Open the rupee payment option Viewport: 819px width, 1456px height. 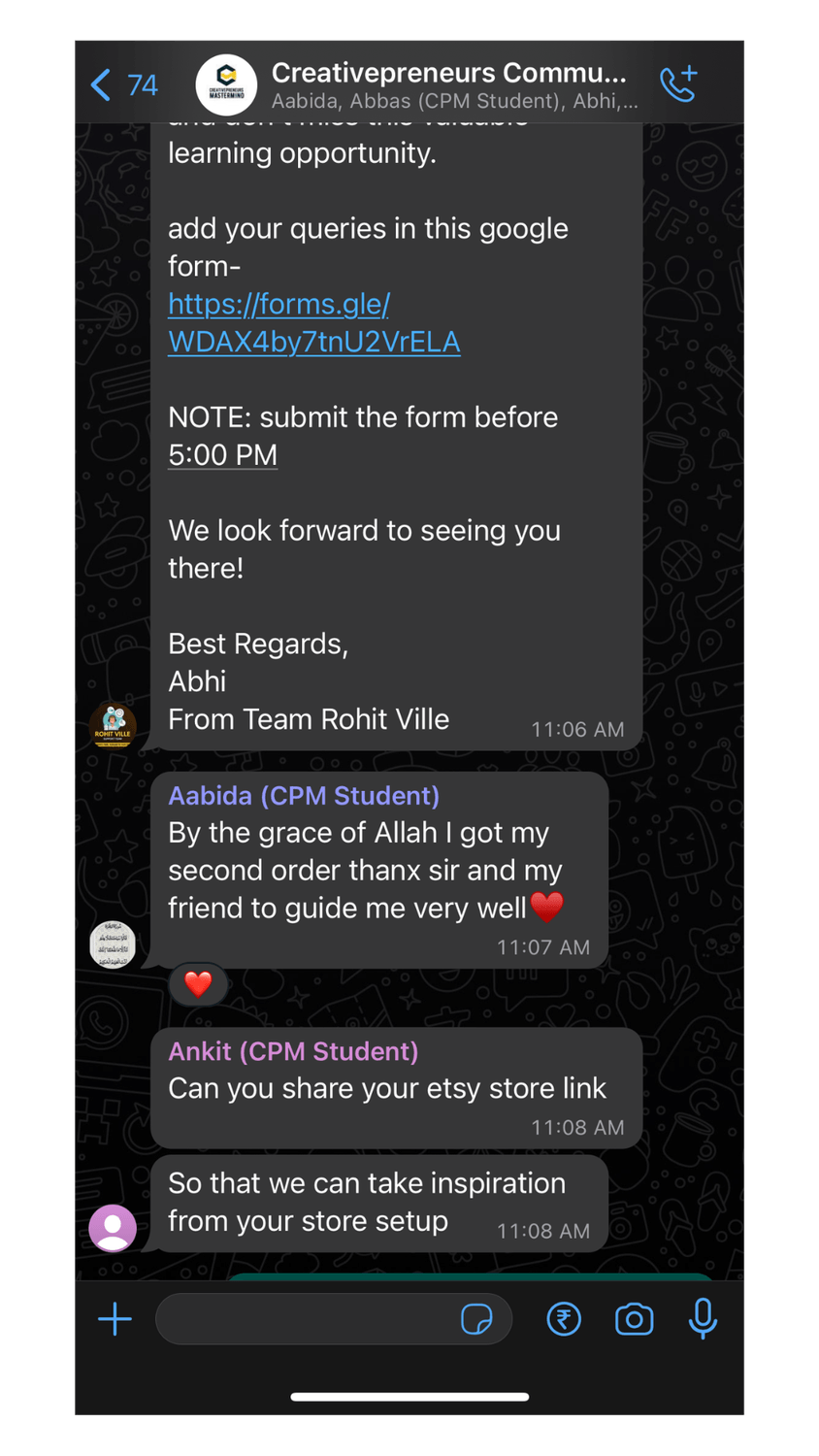click(x=564, y=1319)
